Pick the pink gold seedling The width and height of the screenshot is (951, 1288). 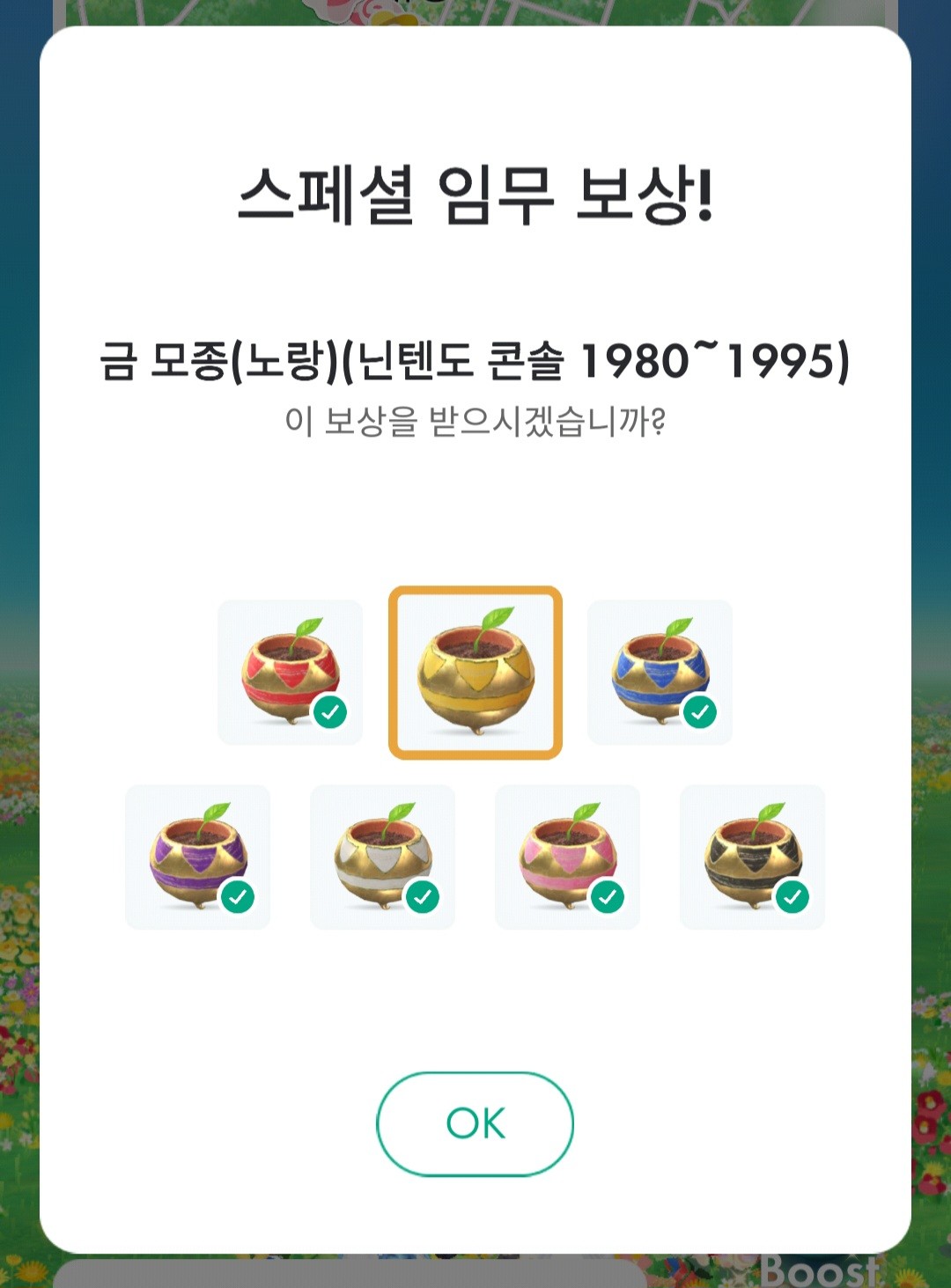pos(567,857)
